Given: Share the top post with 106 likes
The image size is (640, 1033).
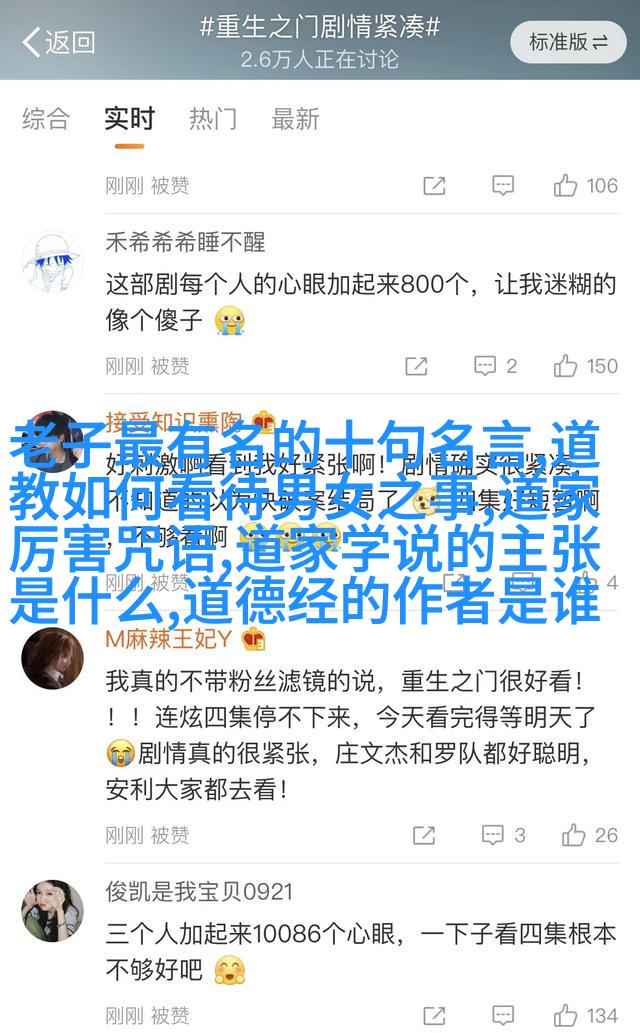Looking at the screenshot, I should (x=434, y=186).
